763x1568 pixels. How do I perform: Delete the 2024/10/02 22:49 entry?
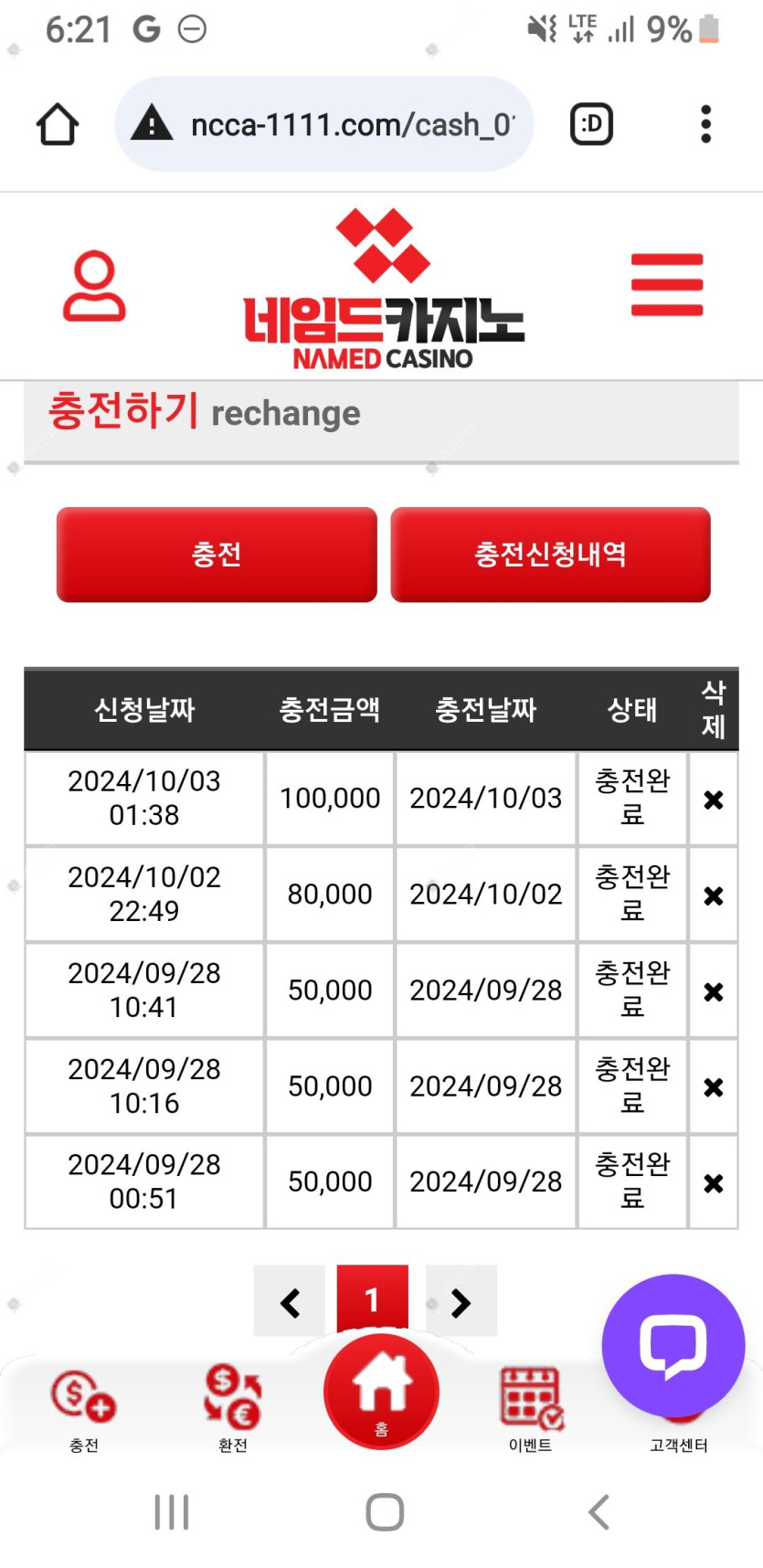pyautogui.click(x=714, y=895)
